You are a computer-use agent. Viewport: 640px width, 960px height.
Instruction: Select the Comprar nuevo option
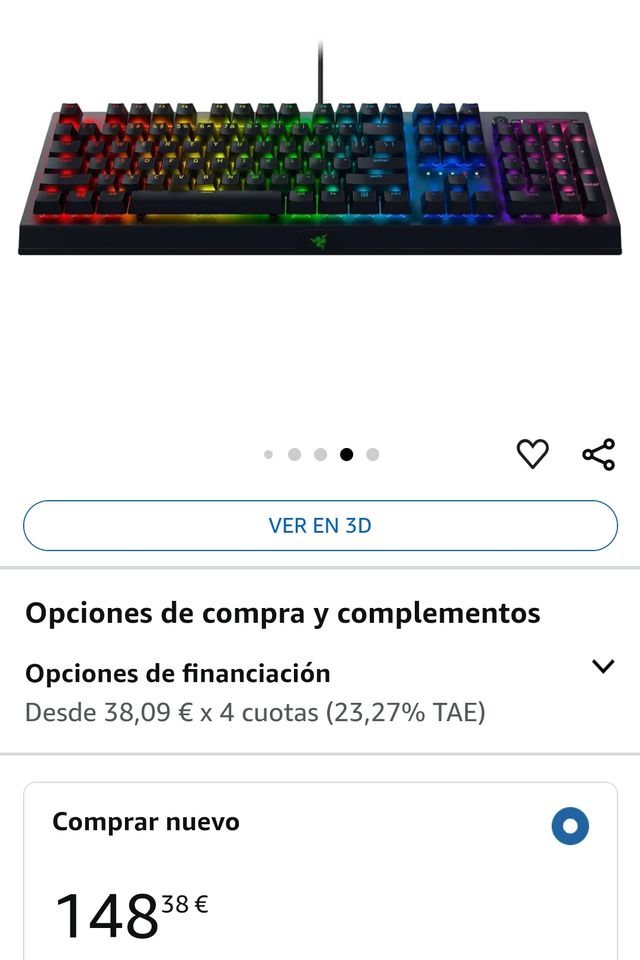tap(570, 826)
